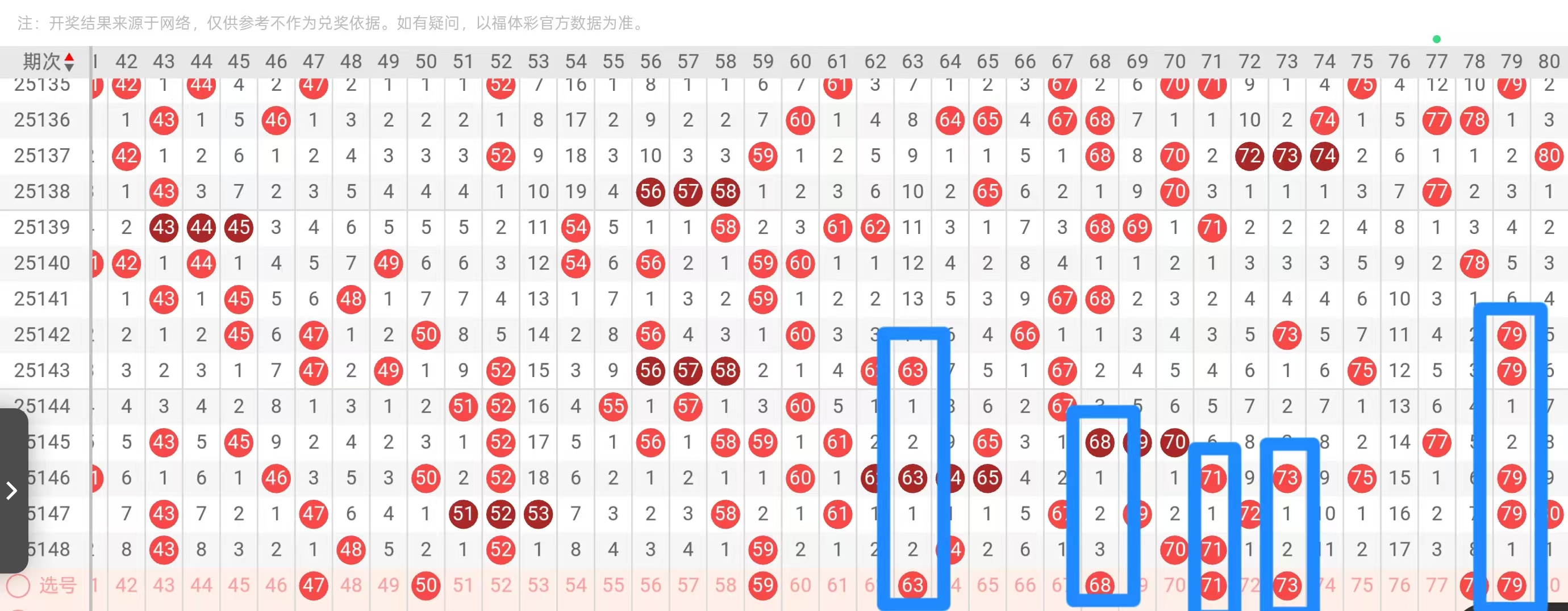Screen dimensions: 1568x611
Task: Select number 42 in the 选号 row
Action: tap(126, 585)
